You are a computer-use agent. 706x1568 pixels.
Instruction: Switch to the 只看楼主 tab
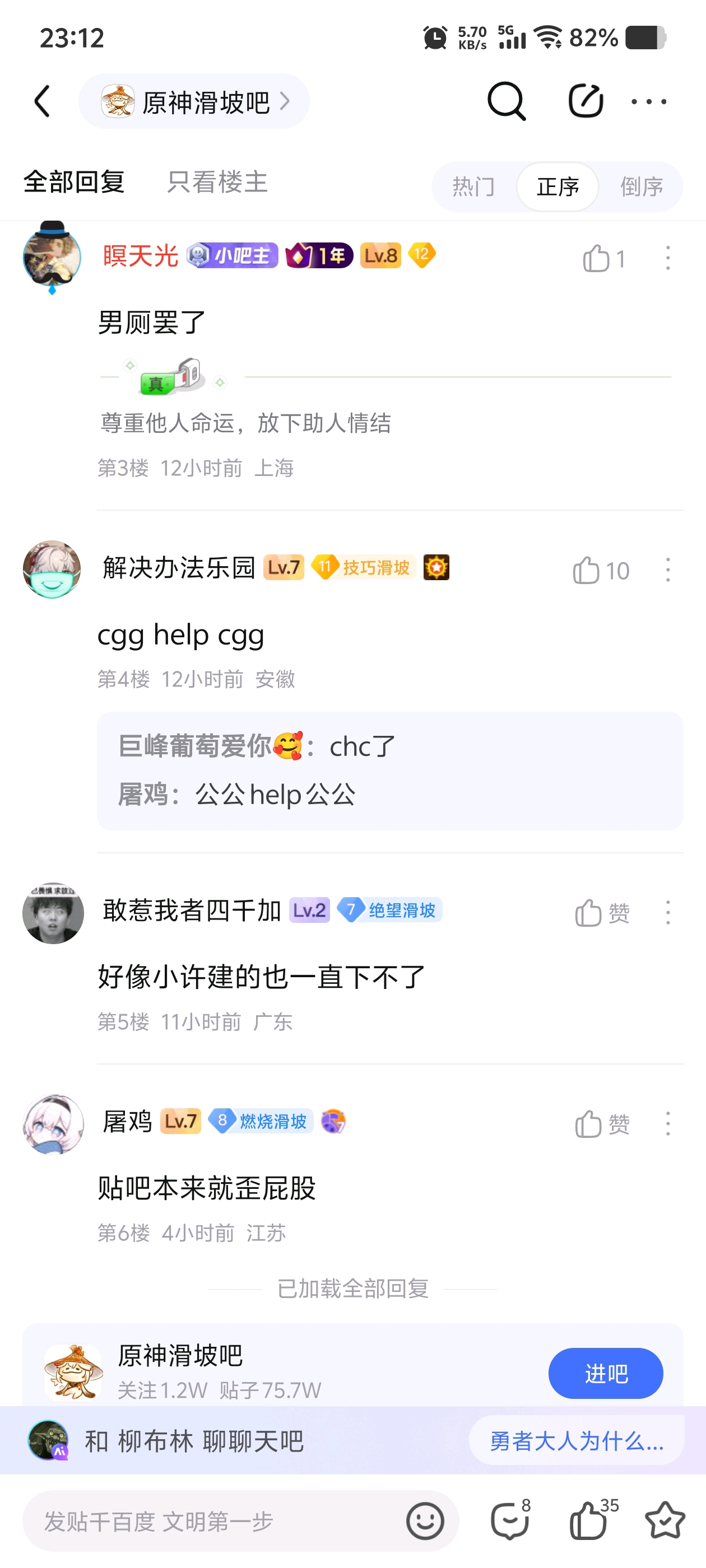tap(217, 182)
